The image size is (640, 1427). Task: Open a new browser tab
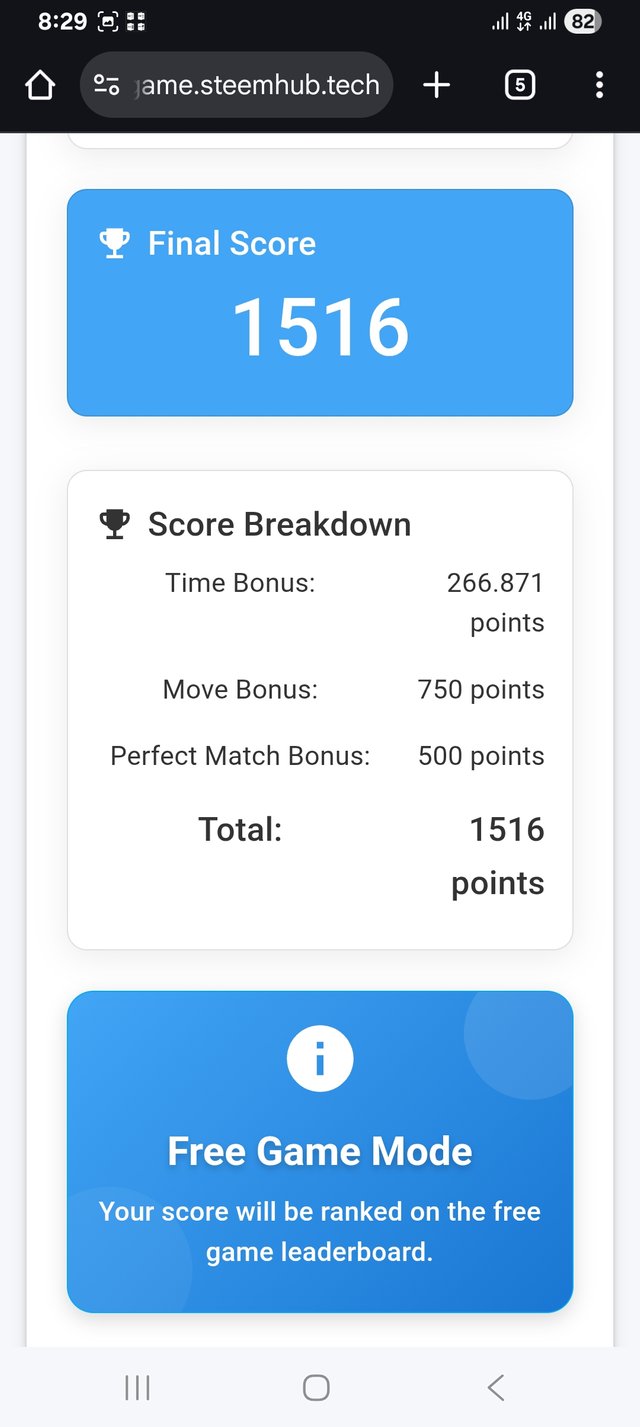click(x=436, y=86)
